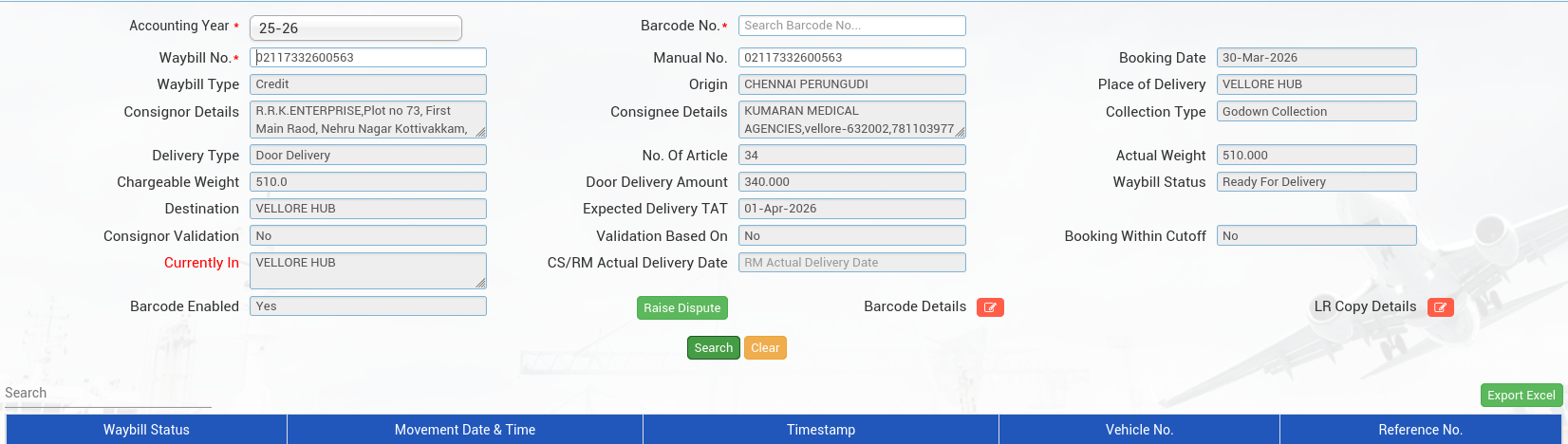The width and height of the screenshot is (1568, 444).
Task: Raise a dispute for this waybill
Action: click(681, 307)
